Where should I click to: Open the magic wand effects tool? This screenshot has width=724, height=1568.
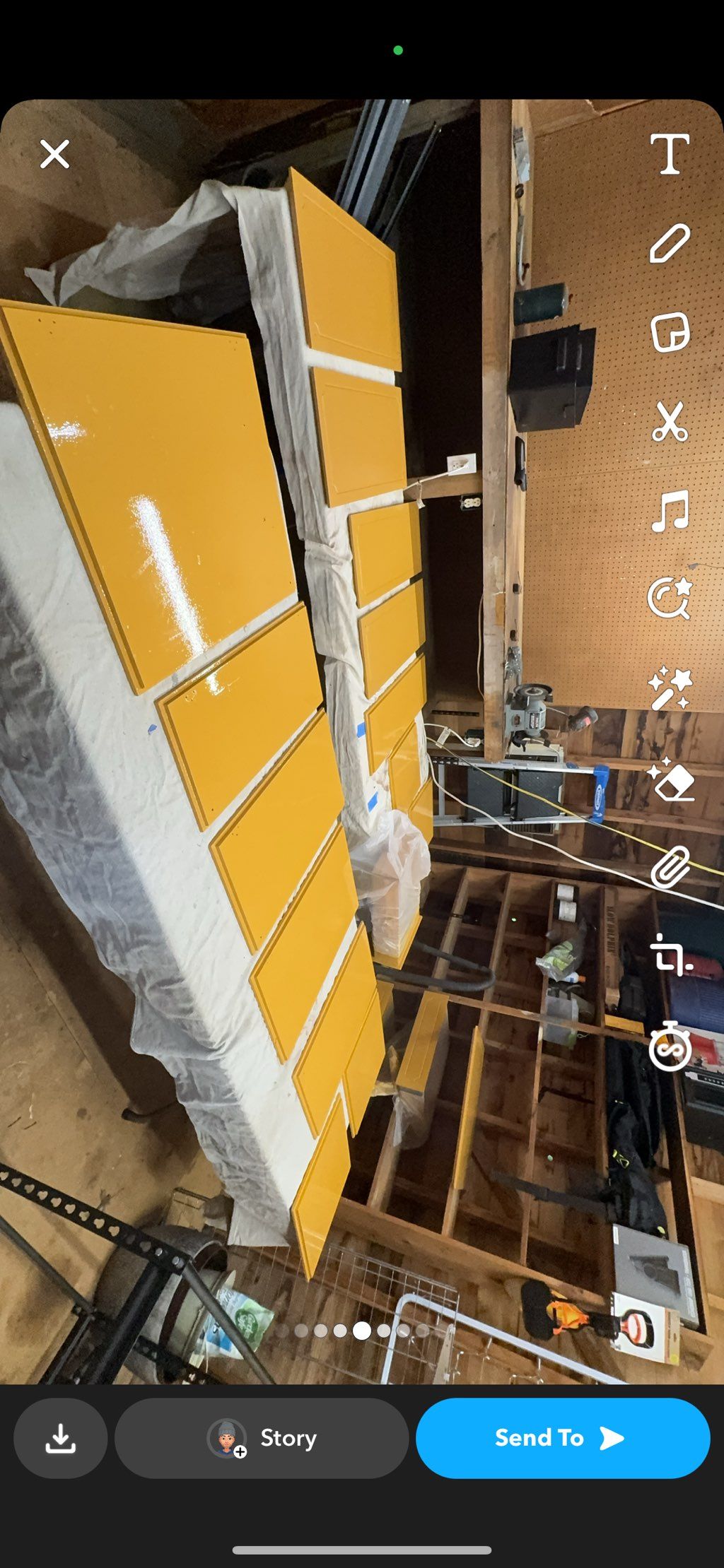[669, 688]
